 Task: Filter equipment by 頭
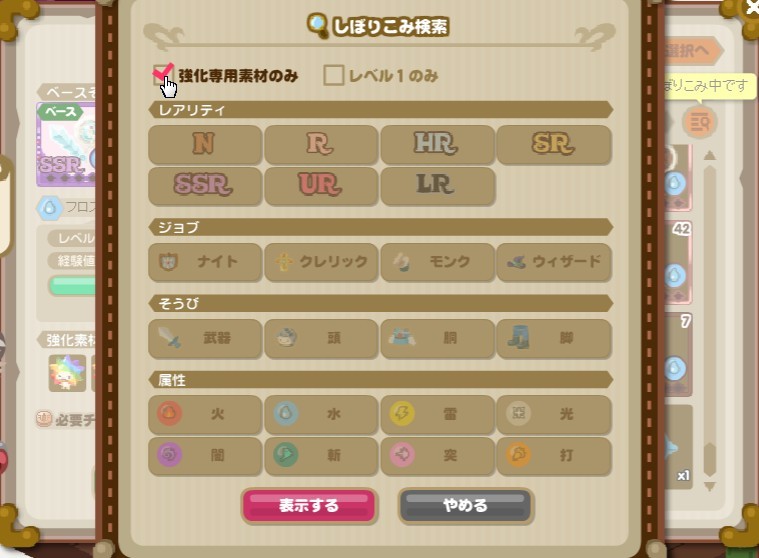click(x=321, y=338)
